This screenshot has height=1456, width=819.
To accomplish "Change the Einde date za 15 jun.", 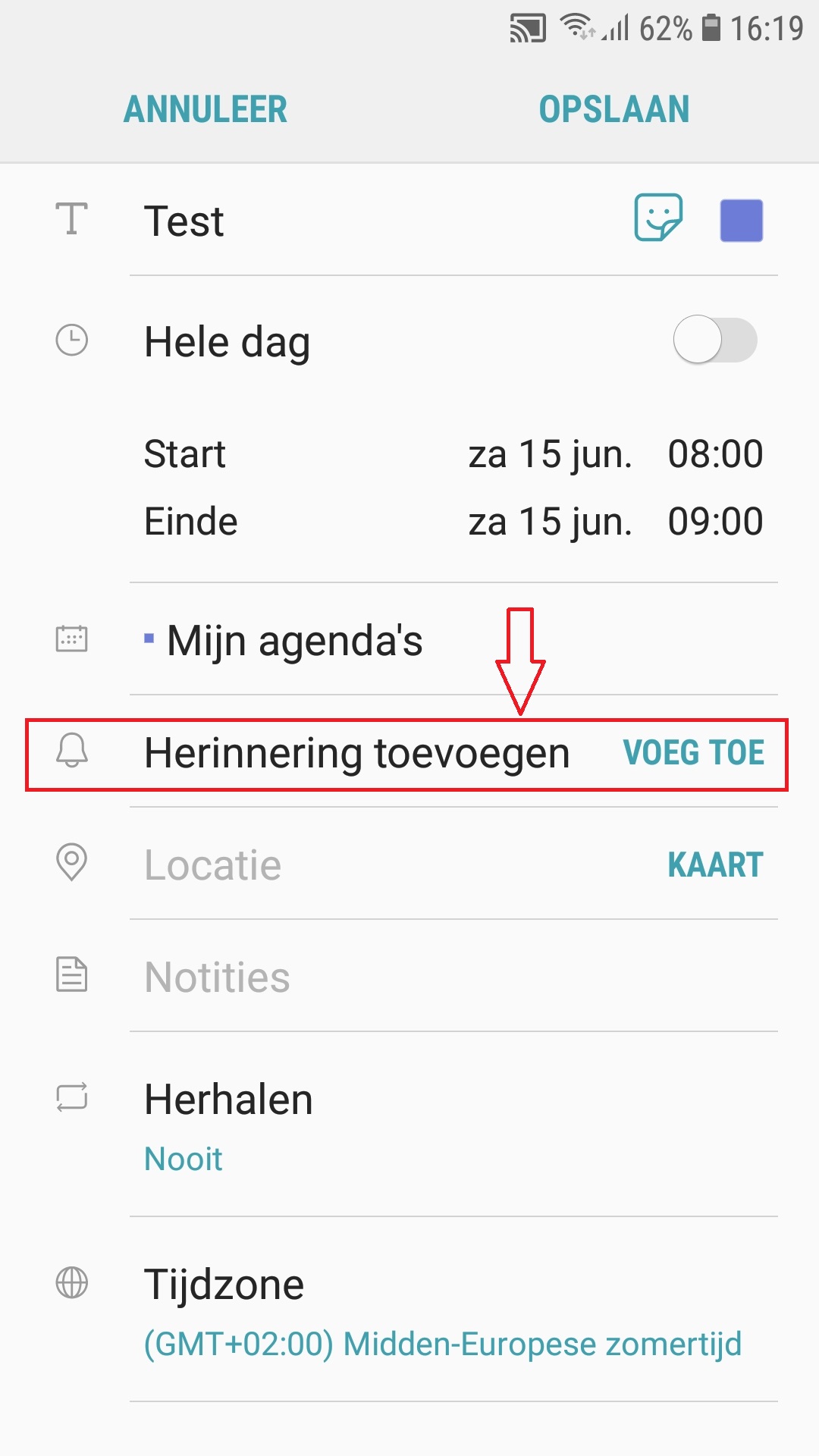I will click(550, 522).
